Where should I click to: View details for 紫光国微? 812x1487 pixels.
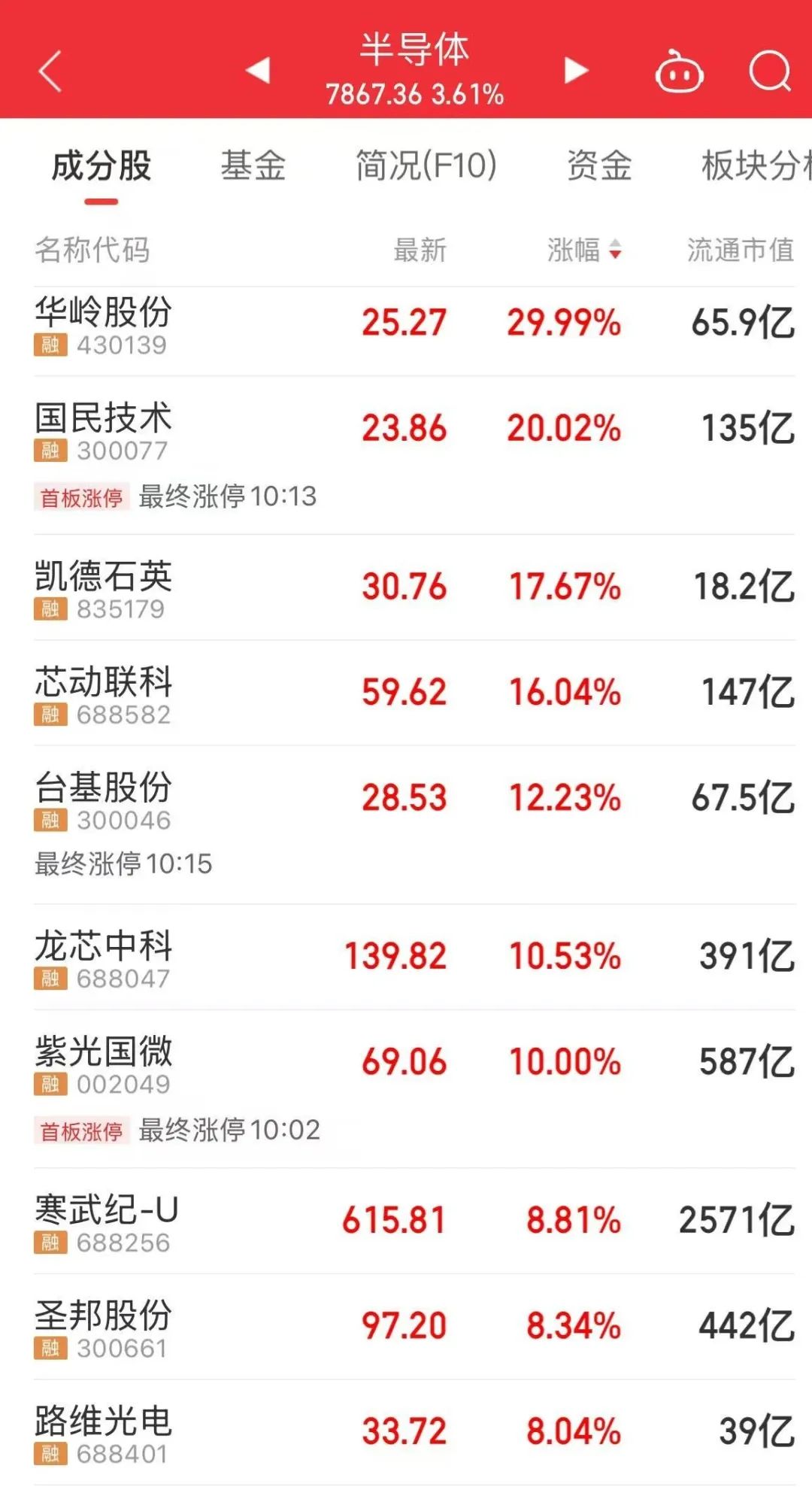[x=414, y=1088]
